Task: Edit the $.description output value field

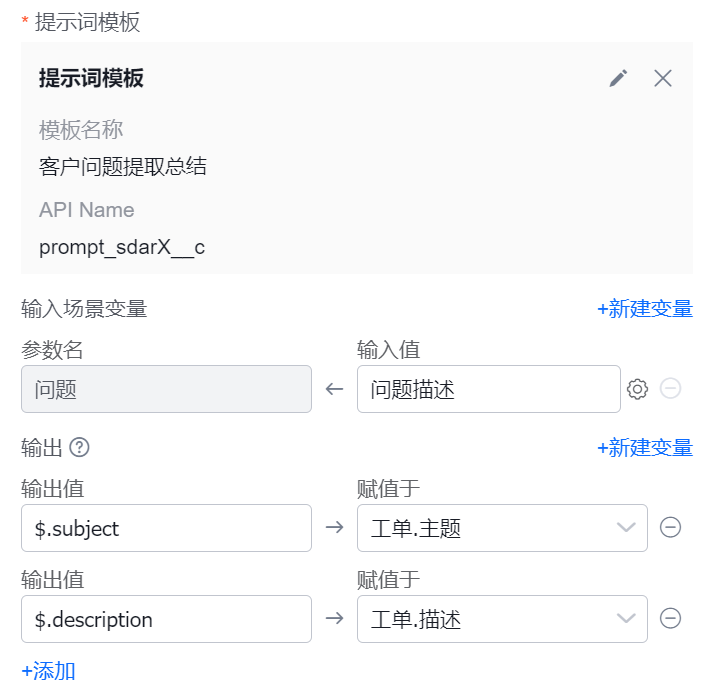Action: click(166, 619)
